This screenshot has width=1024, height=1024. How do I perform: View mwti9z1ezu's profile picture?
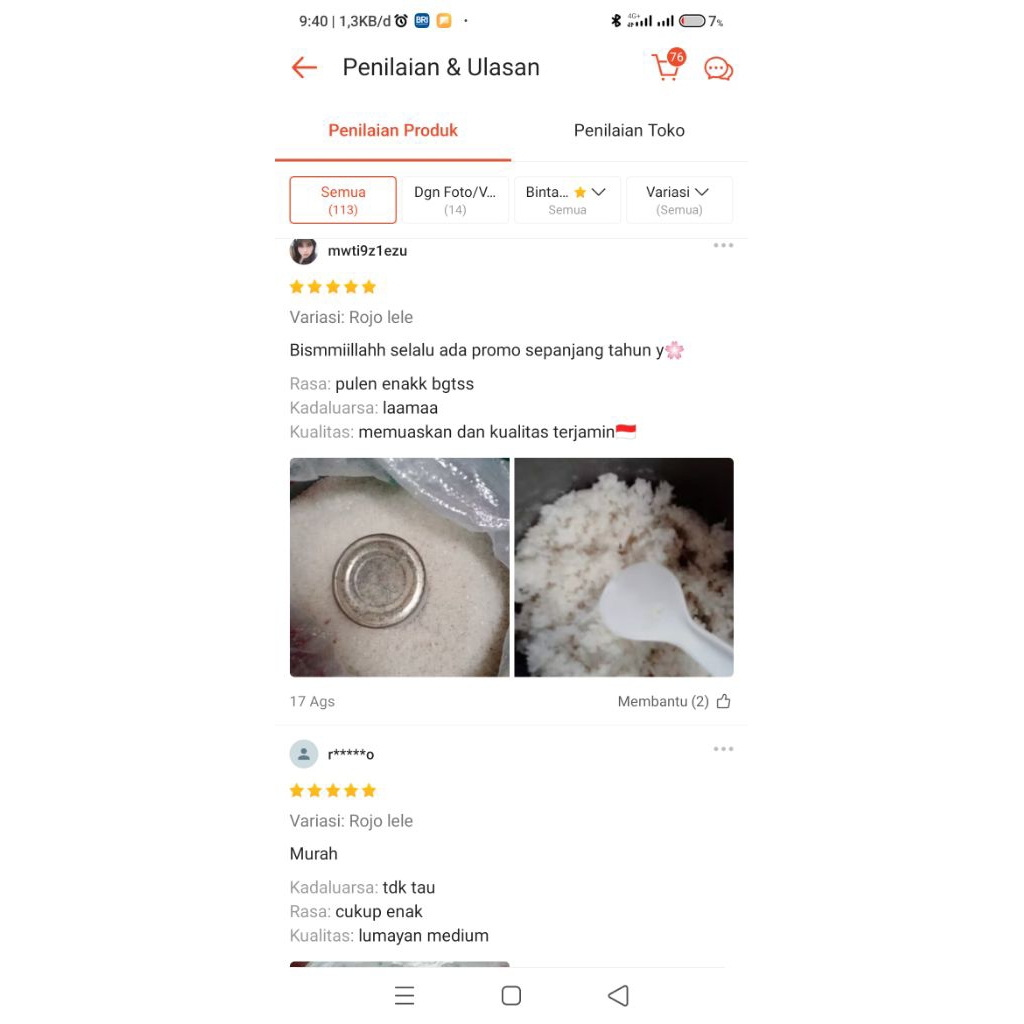(x=304, y=251)
